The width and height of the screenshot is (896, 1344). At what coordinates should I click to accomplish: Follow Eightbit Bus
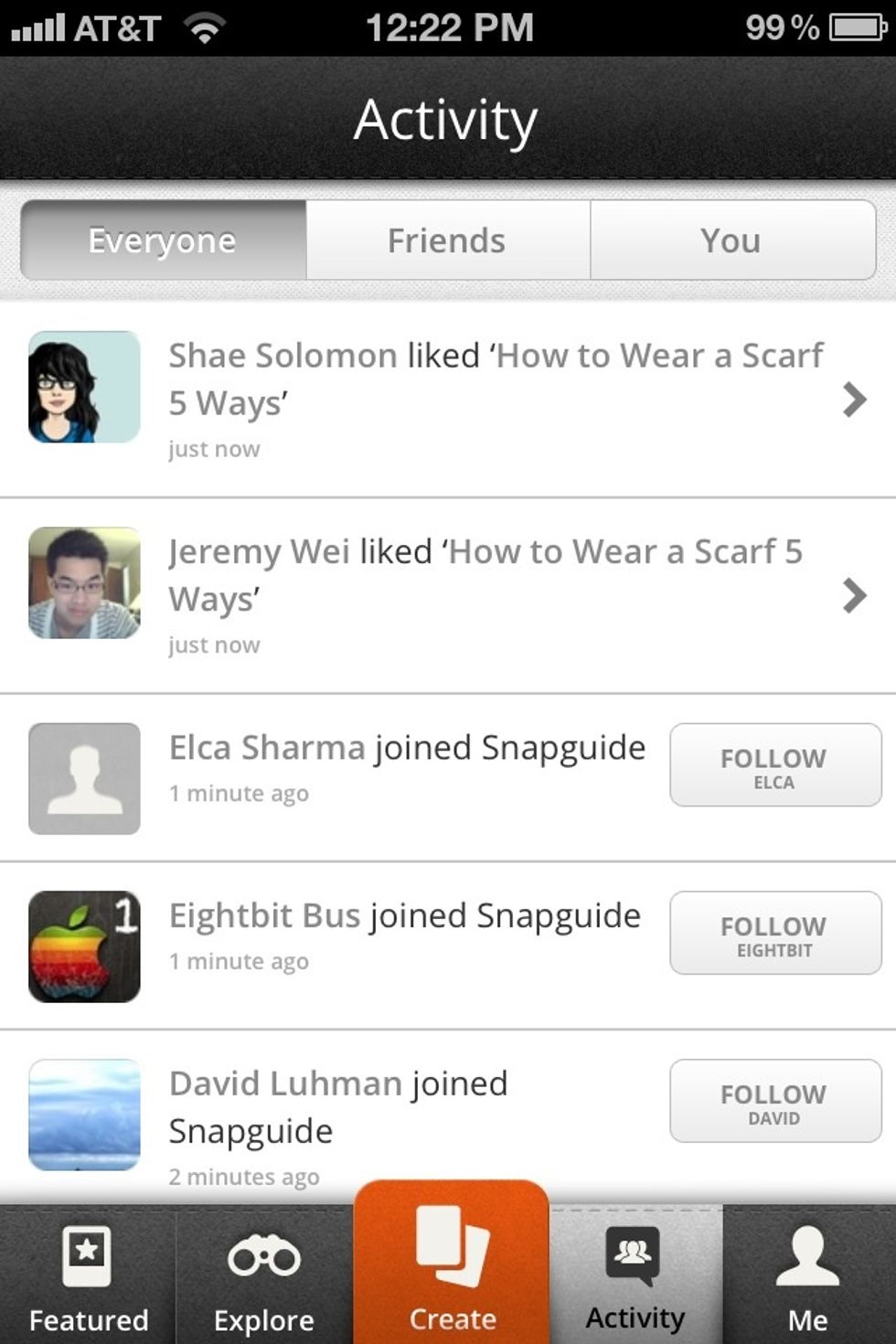[x=774, y=933]
